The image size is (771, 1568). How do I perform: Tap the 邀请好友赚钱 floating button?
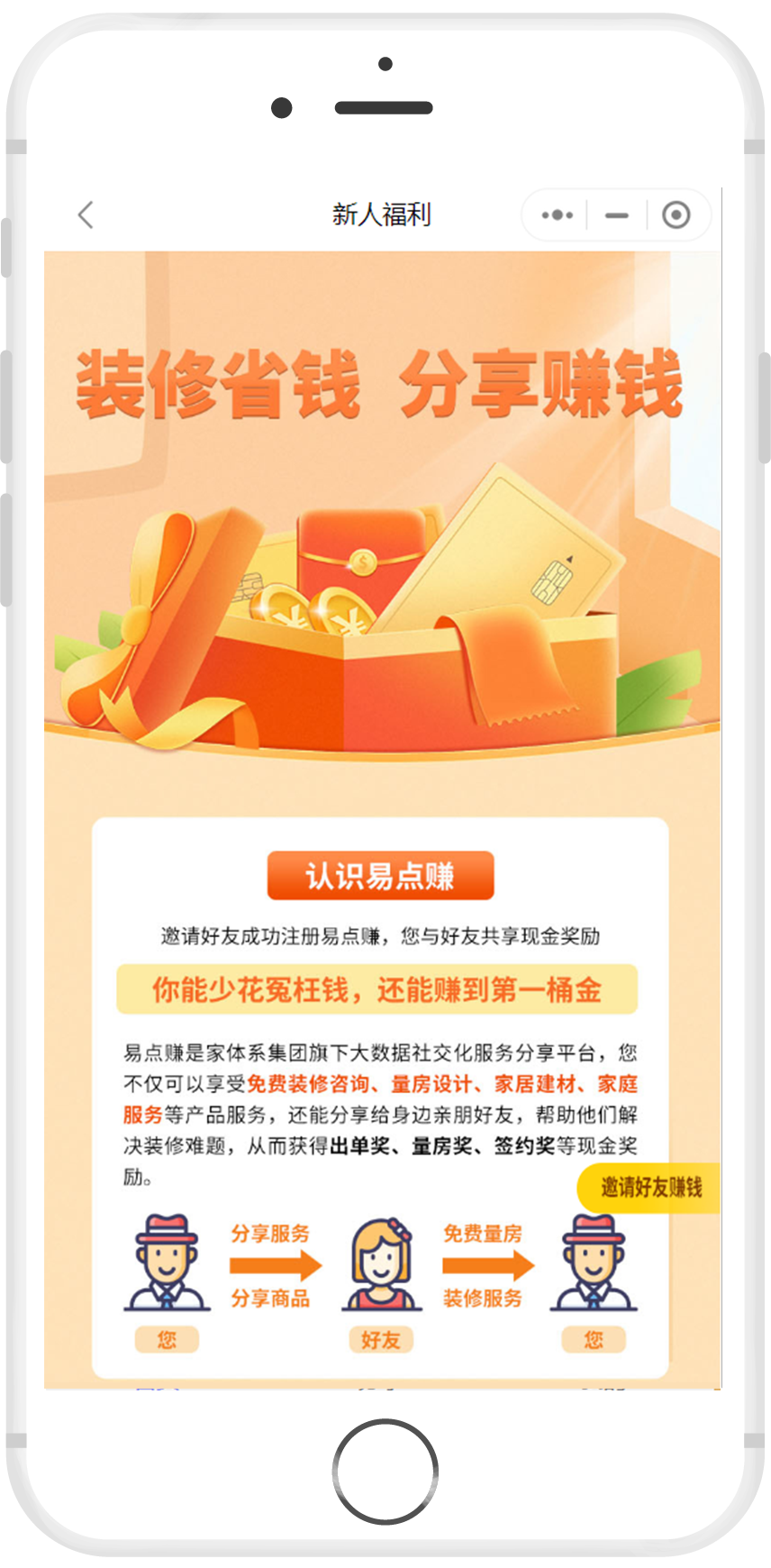pos(650,1188)
